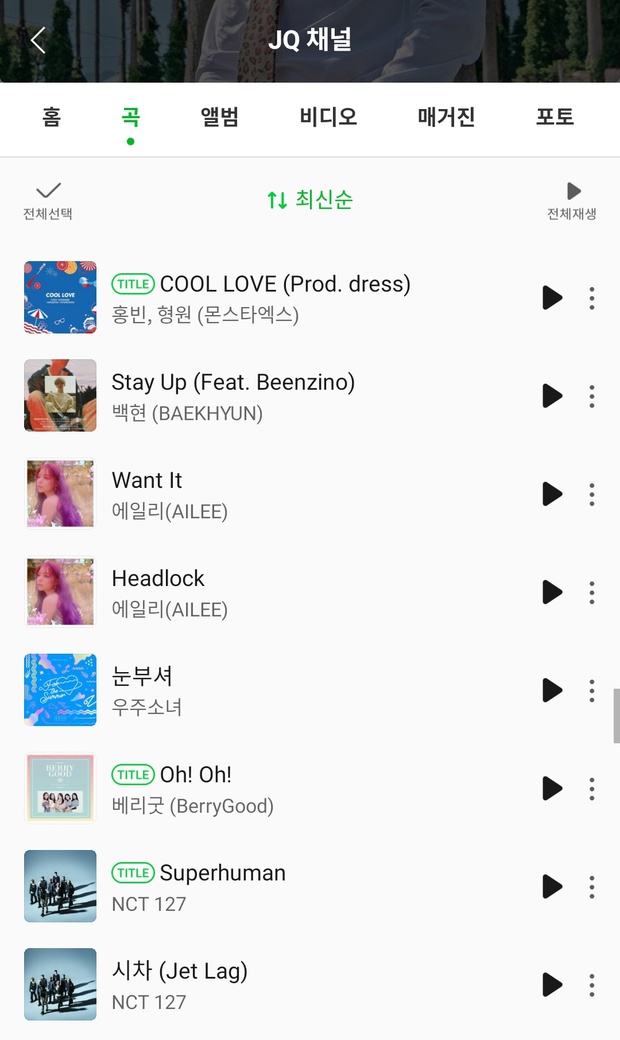
Task: Play COOL LOVE (Prod. dress)
Action: (552, 298)
